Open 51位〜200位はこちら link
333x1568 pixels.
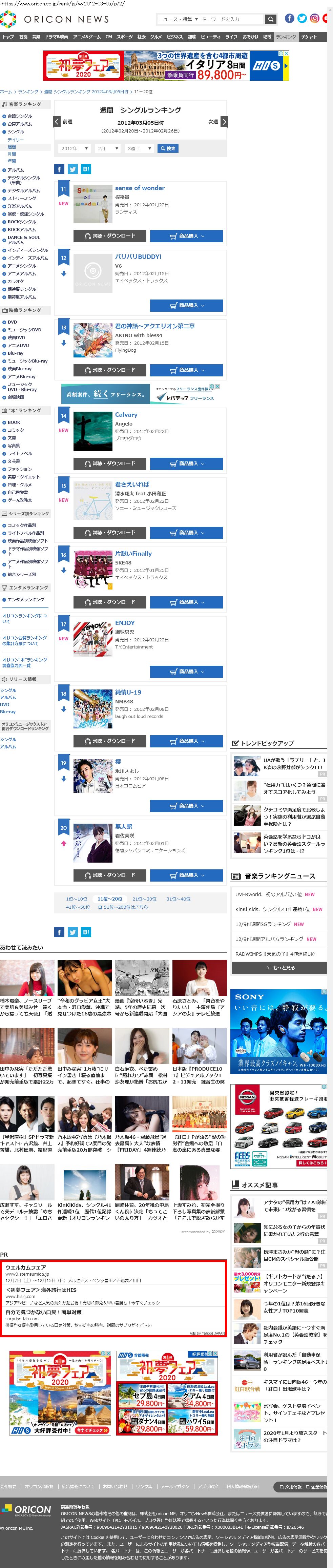tap(125, 907)
